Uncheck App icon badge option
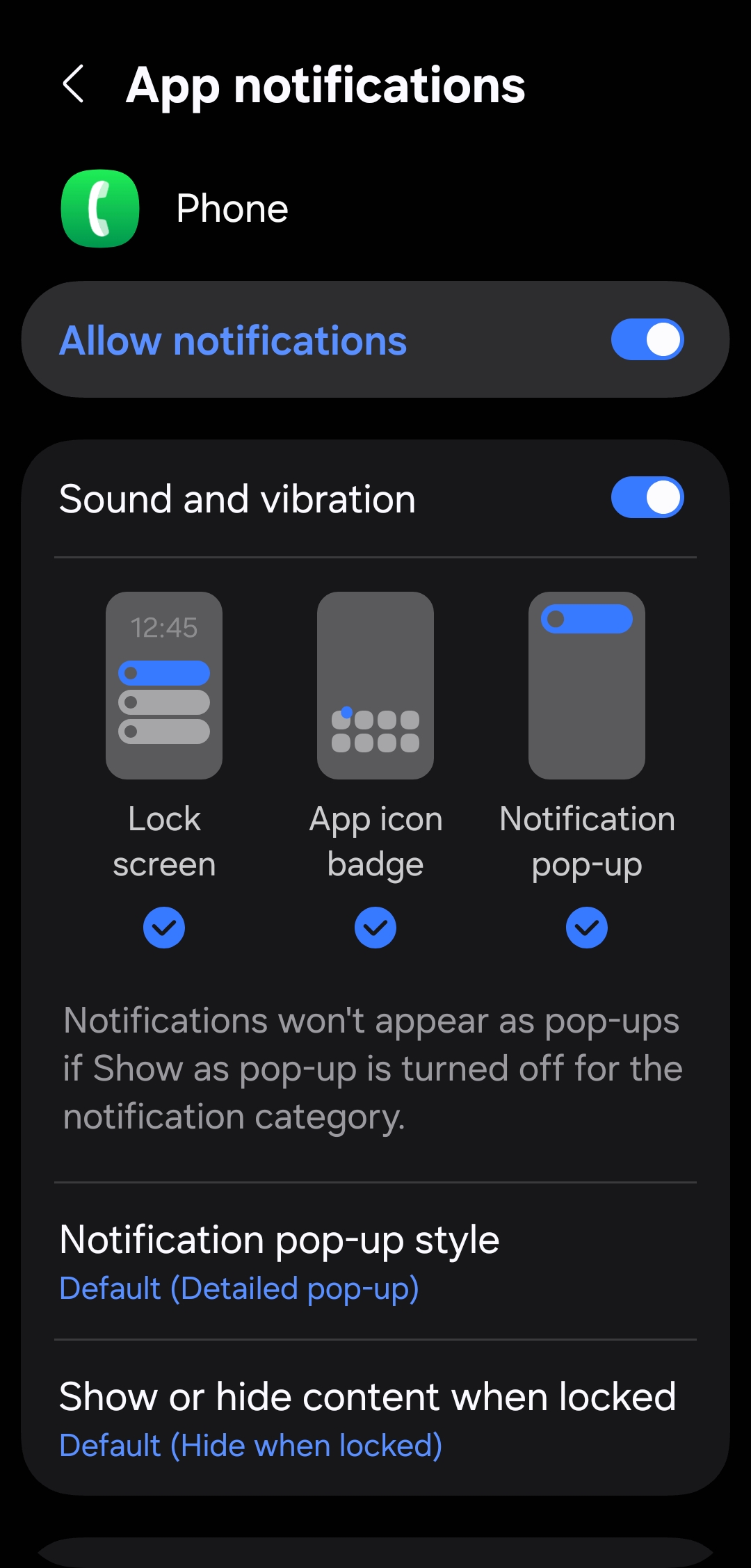751x1568 pixels. click(x=375, y=928)
